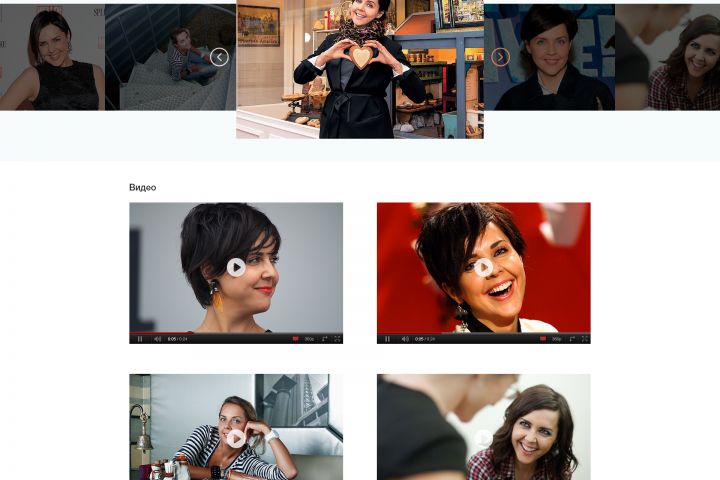This screenshot has height=480, width=720.
Task: Open fullscreen for the gray background video
Action: coord(337,339)
